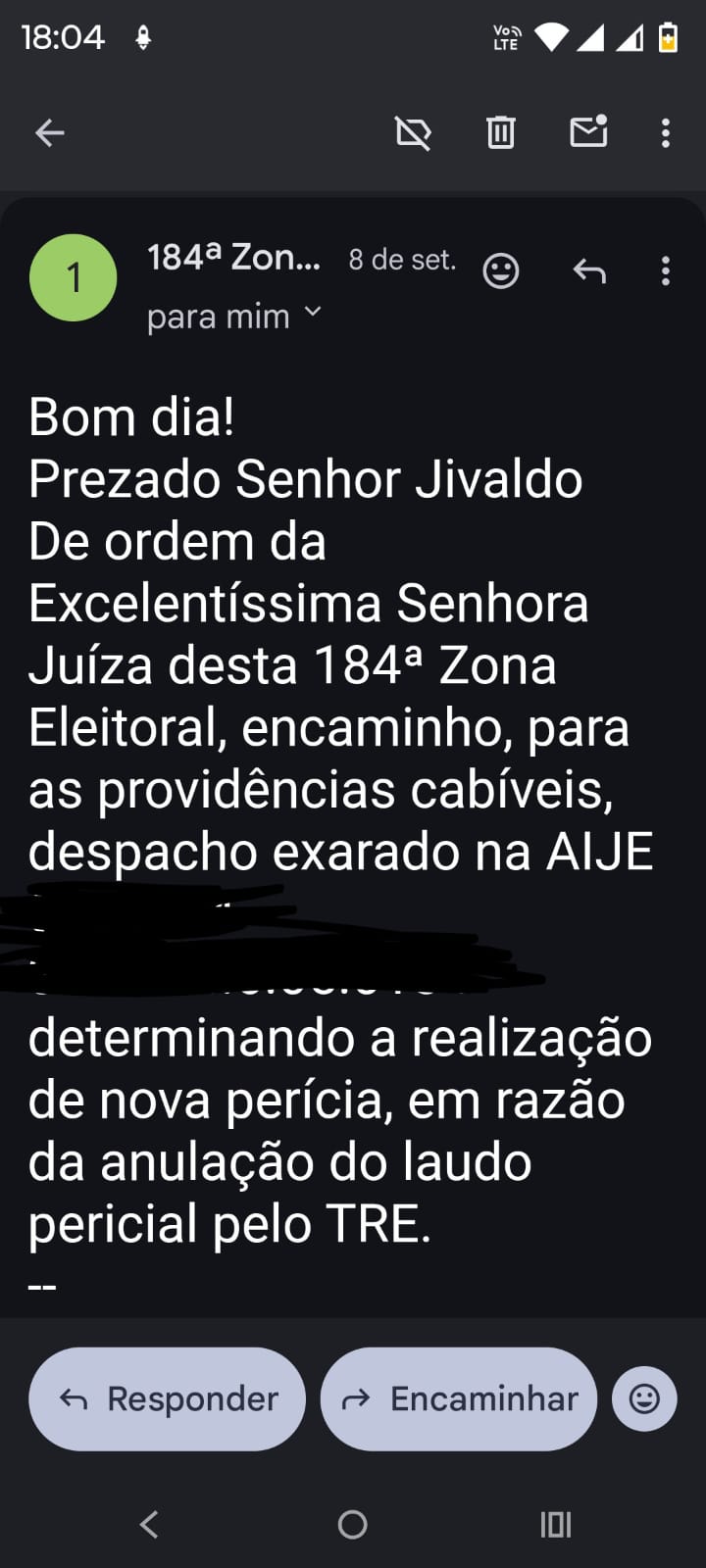Open recent apps from the navigation bar
706x1568 pixels.
coord(556,1524)
